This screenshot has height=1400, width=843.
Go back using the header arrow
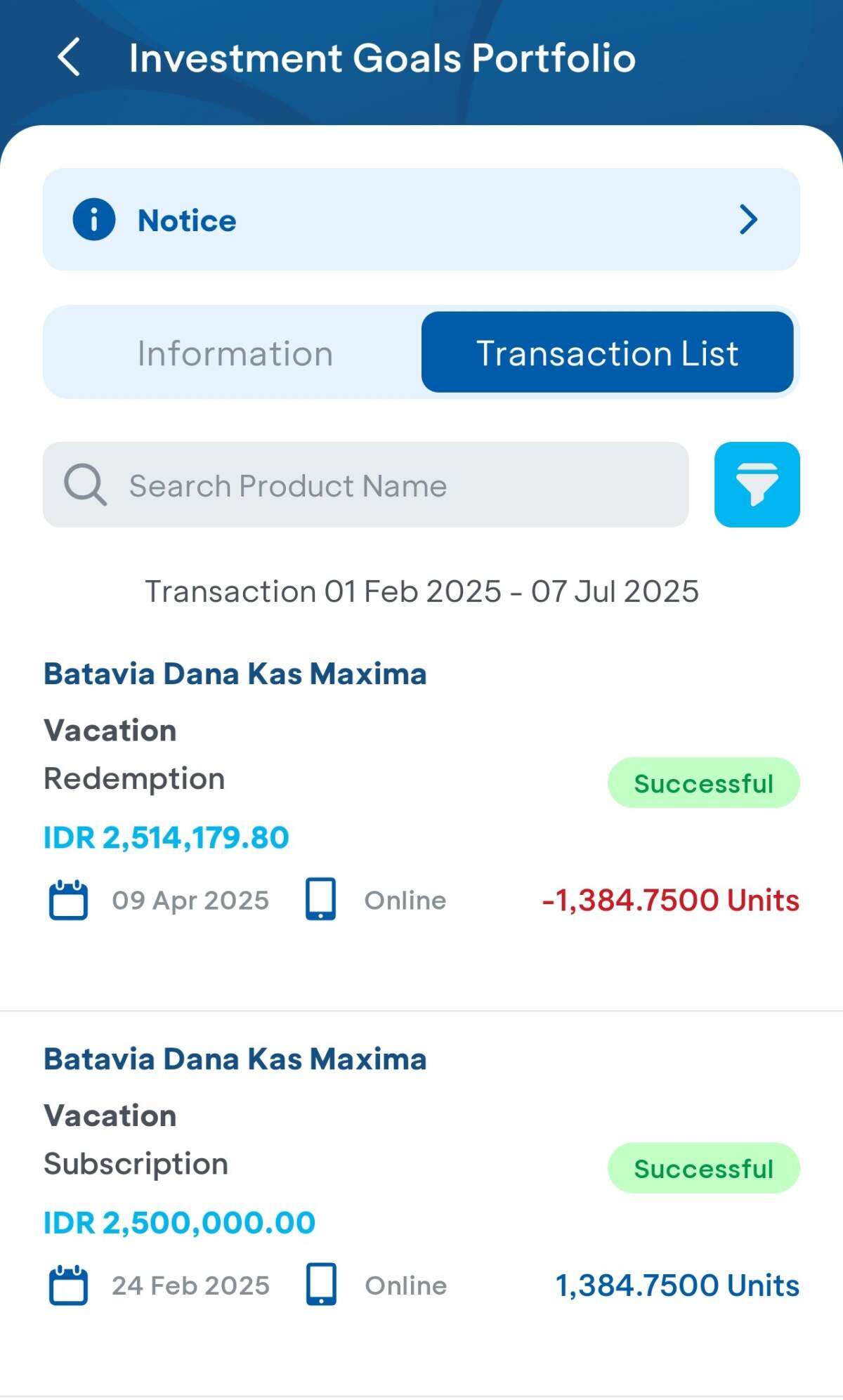[x=69, y=57]
